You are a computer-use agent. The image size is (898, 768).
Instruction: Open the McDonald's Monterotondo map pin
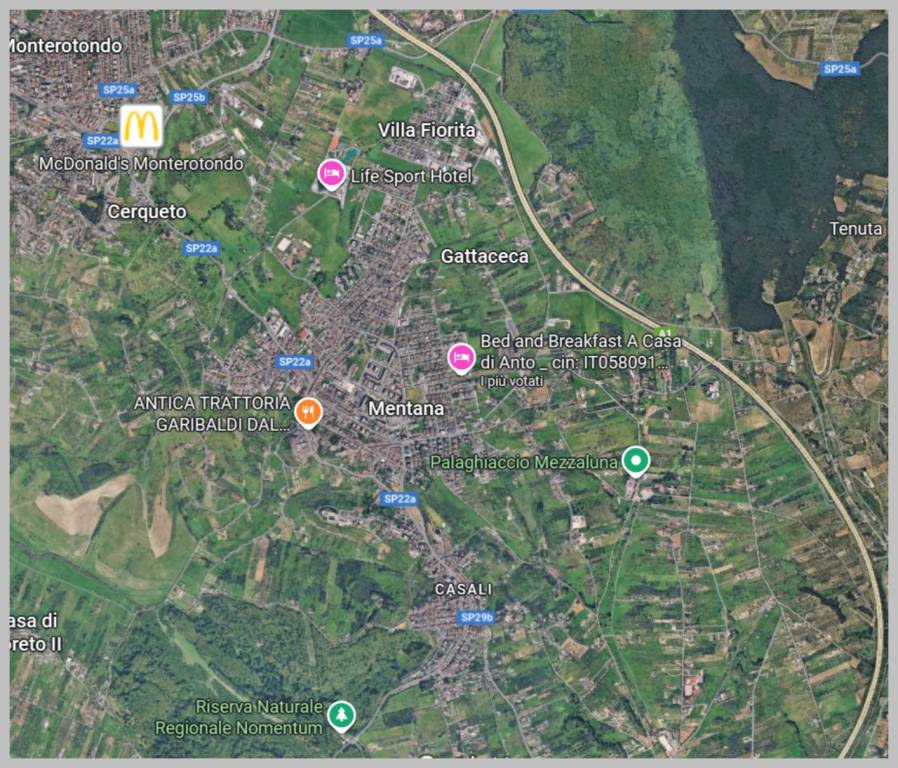coord(141,126)
